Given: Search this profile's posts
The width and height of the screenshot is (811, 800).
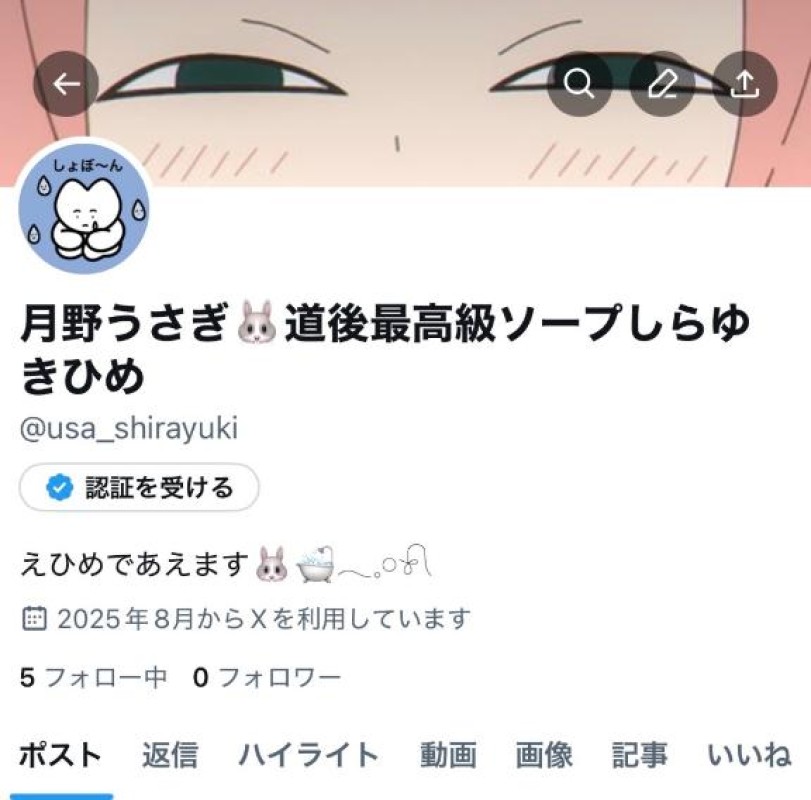Looking at the screenshot, I should (580, 84).
